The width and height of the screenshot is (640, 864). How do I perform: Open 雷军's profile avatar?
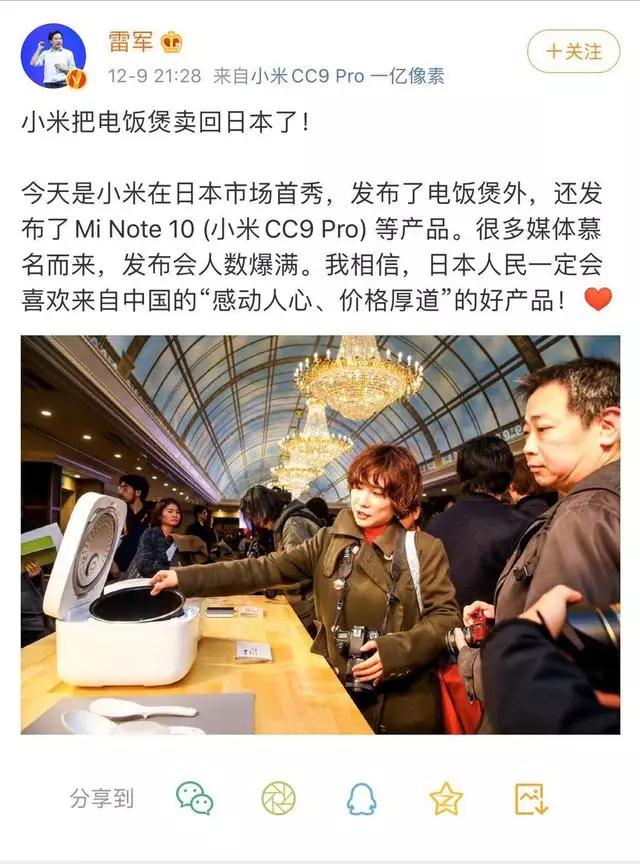(x=53, y=56)
